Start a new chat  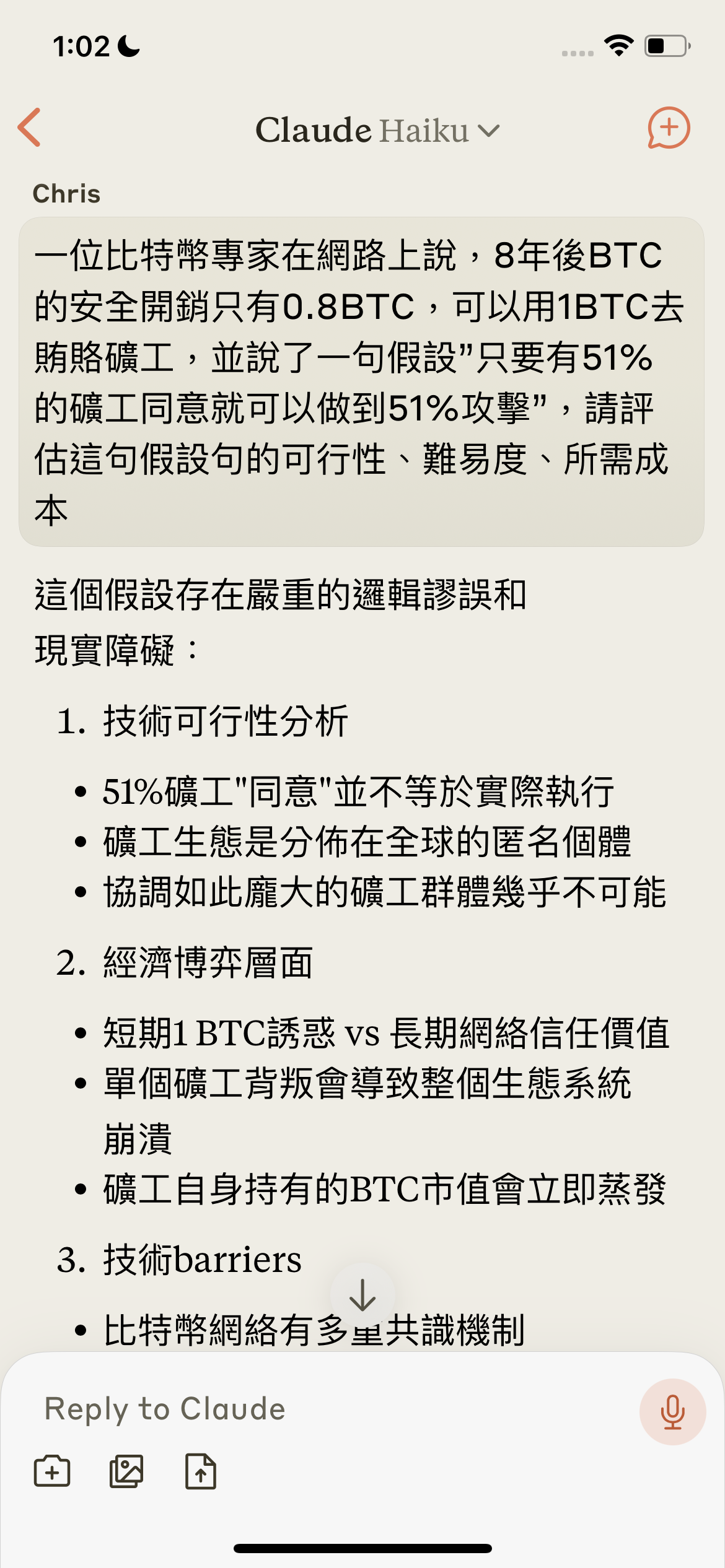click(x=669, y=128)
